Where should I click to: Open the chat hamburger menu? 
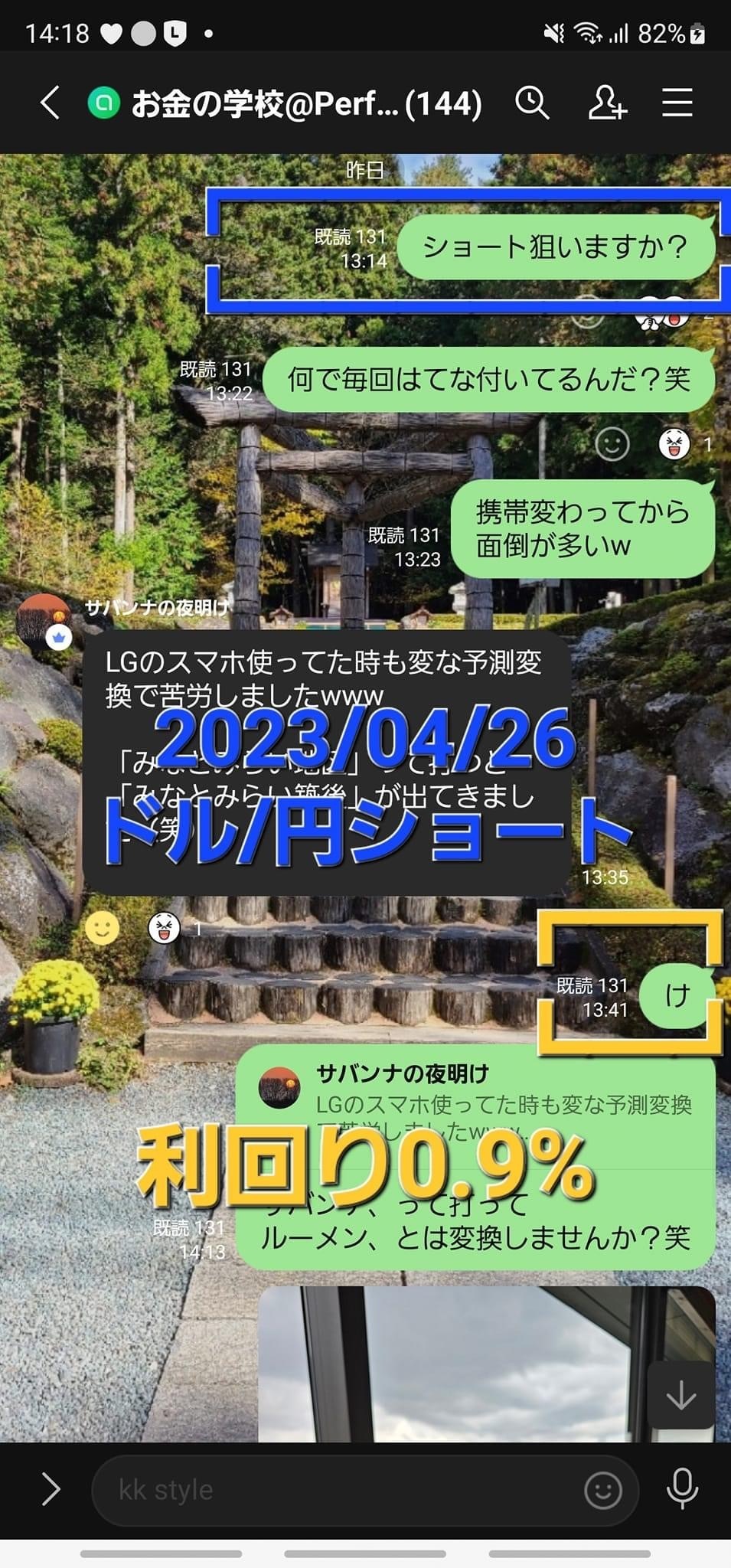click(677, 103)
